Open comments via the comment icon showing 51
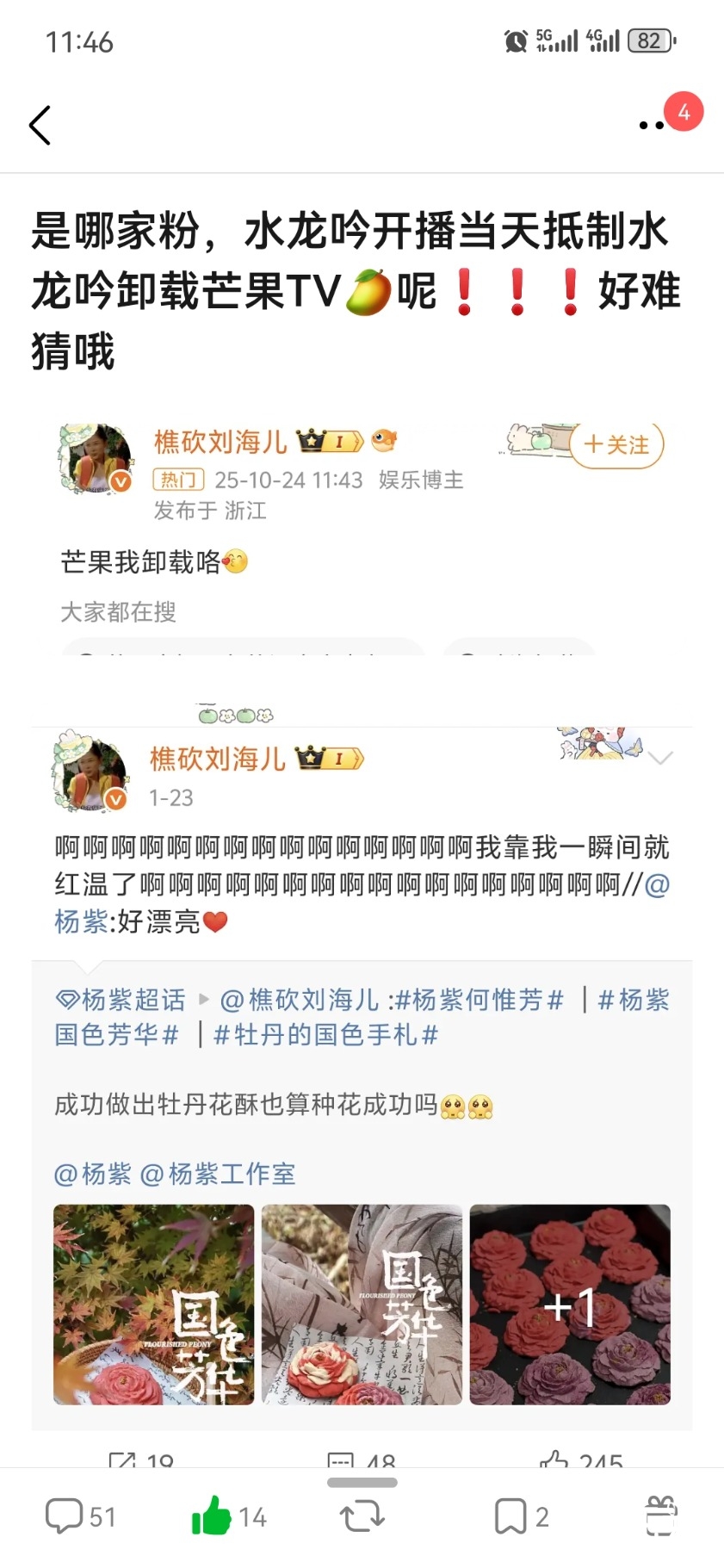The width and height of the screenshot is (724, 1568). (77, 1515)
